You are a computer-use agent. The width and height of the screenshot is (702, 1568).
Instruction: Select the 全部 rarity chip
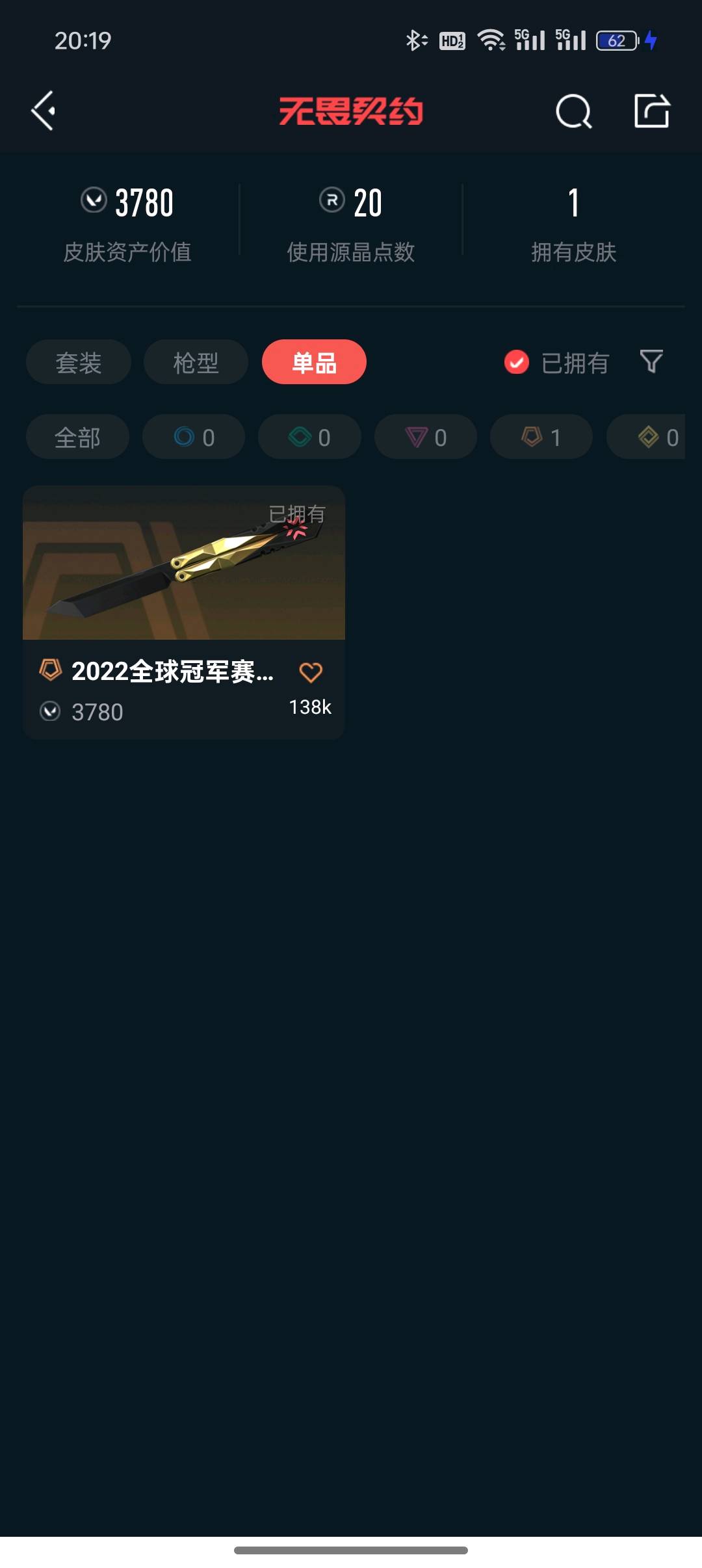tap(77, 437)
